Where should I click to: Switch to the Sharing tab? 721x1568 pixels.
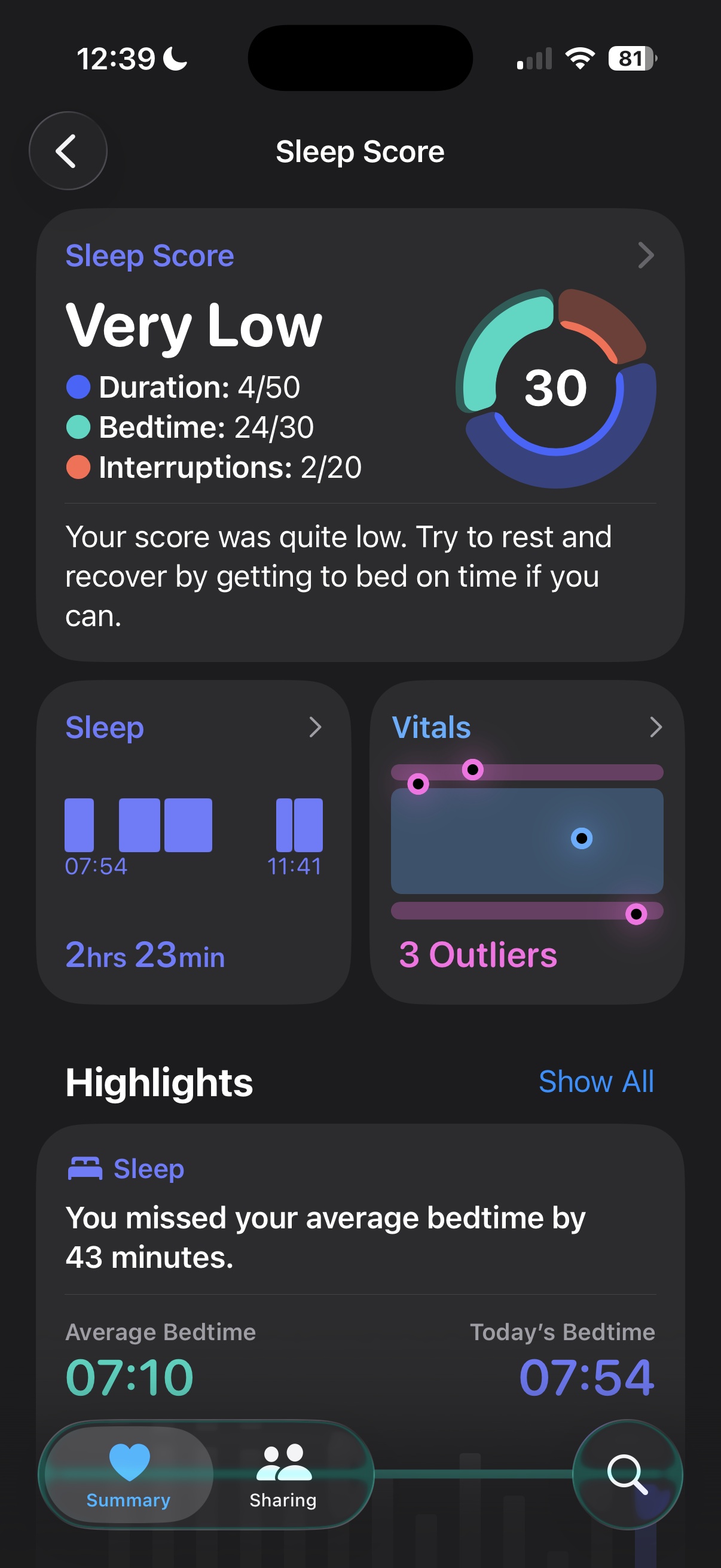point(283,1475)
